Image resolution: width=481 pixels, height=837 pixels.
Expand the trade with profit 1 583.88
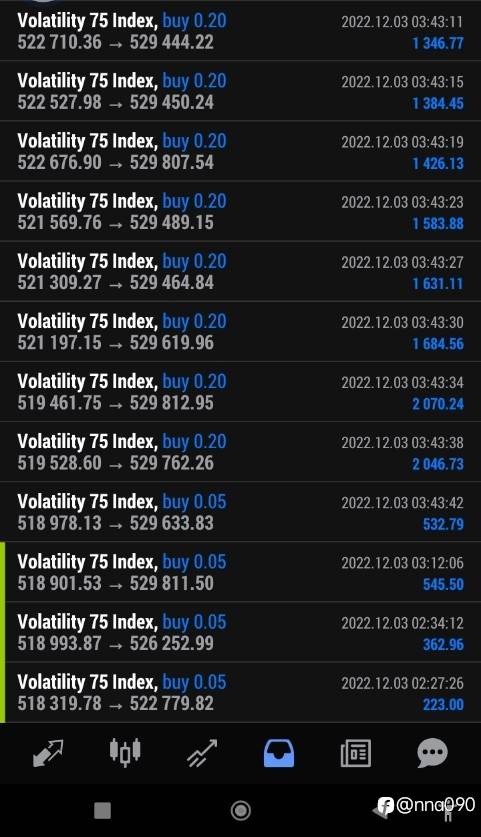pos(240,211)
